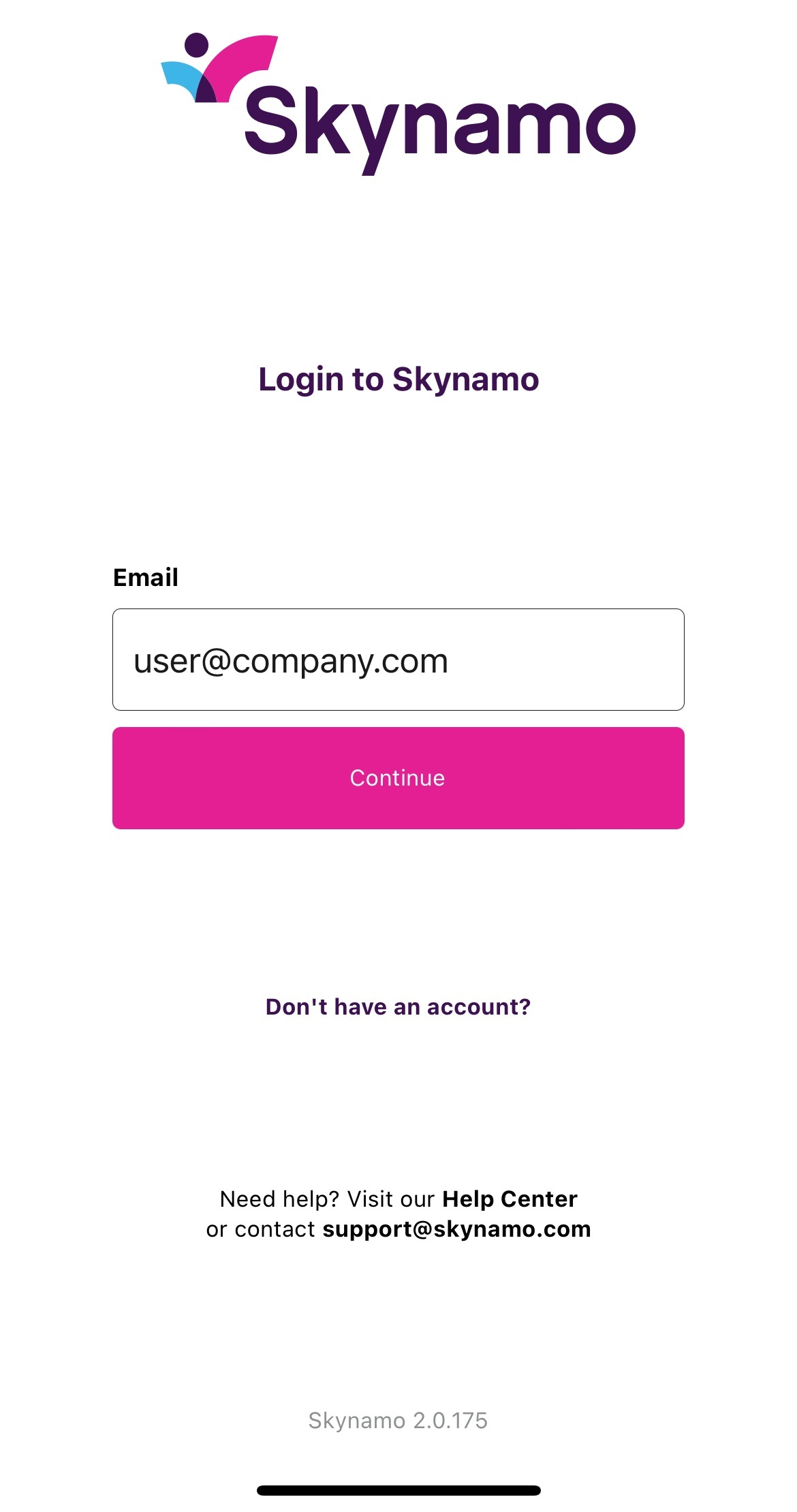Open the Help Center link
This screenshot has height=1512, width=797.
click(x=510, y=1199)
